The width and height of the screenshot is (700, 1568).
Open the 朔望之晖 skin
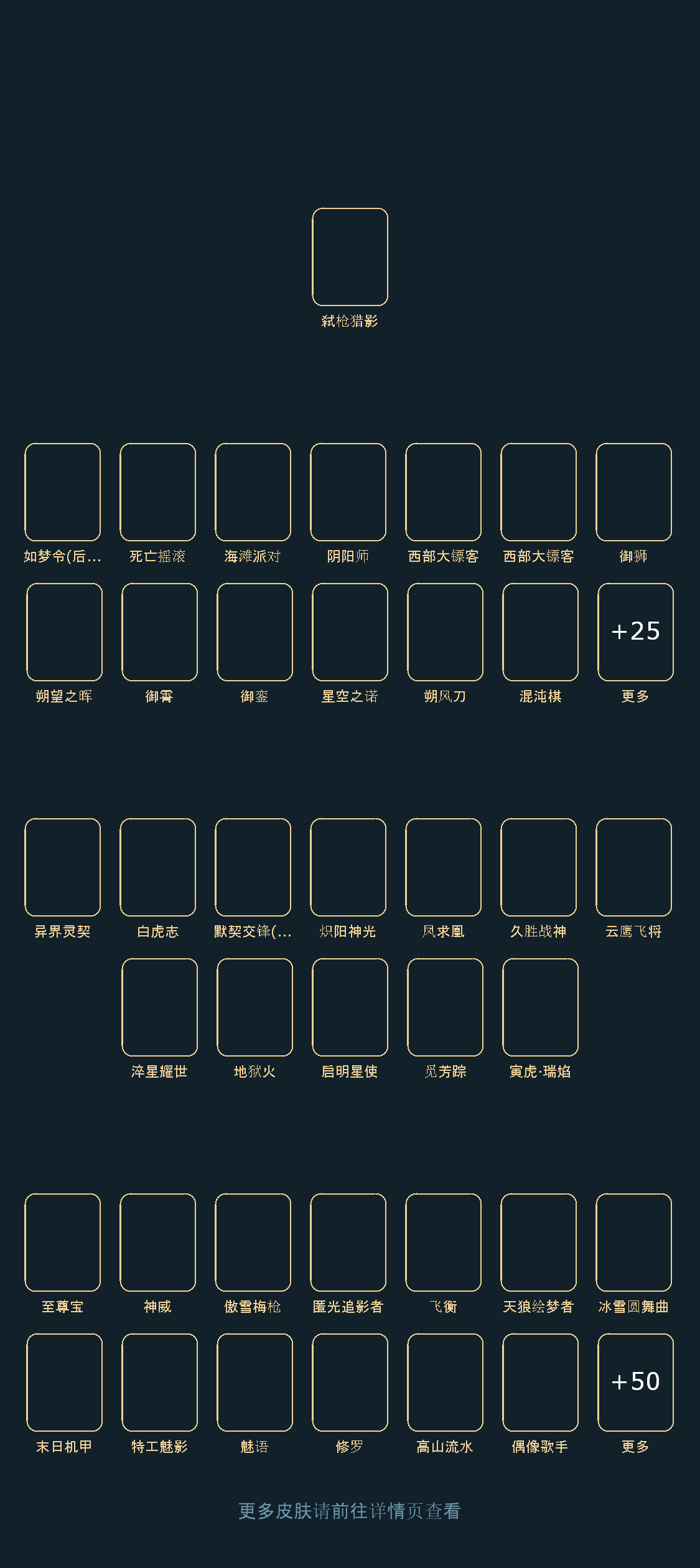(64, 632)
